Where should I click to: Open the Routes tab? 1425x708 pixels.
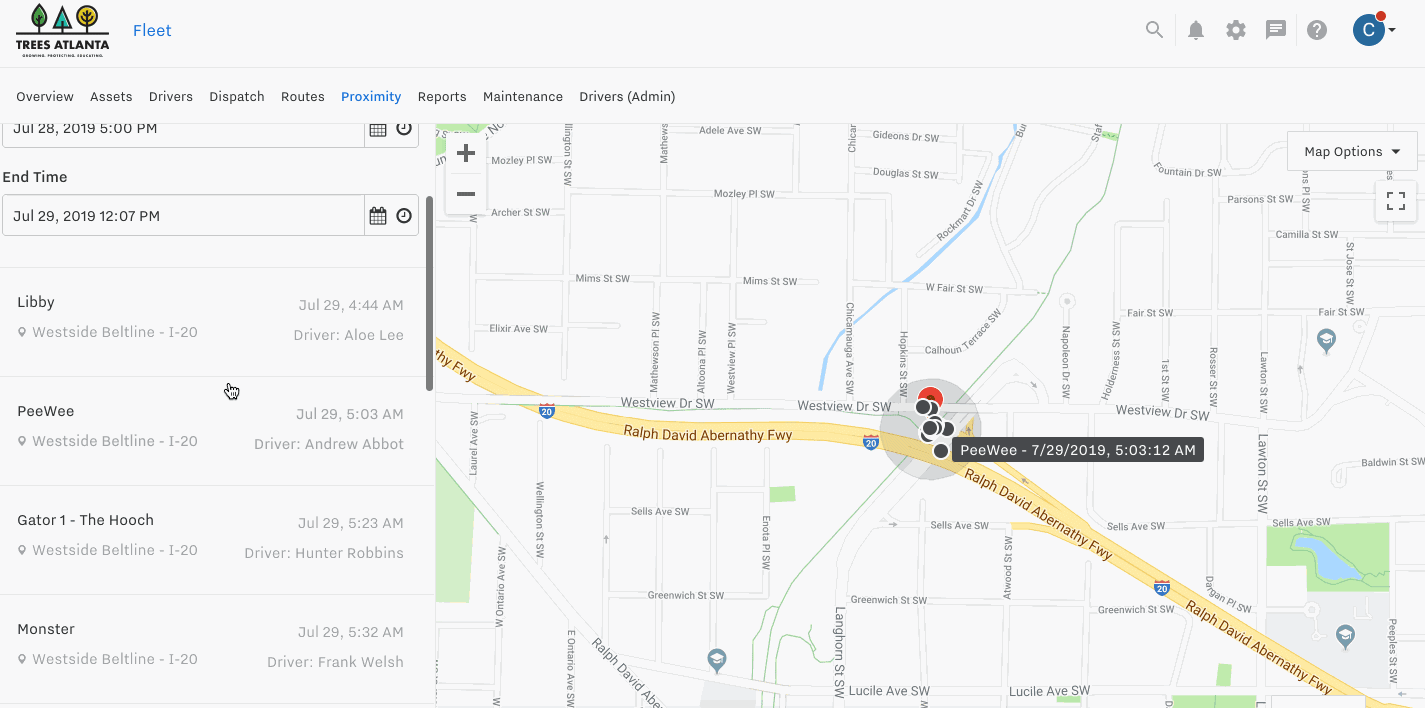[303, 97]
